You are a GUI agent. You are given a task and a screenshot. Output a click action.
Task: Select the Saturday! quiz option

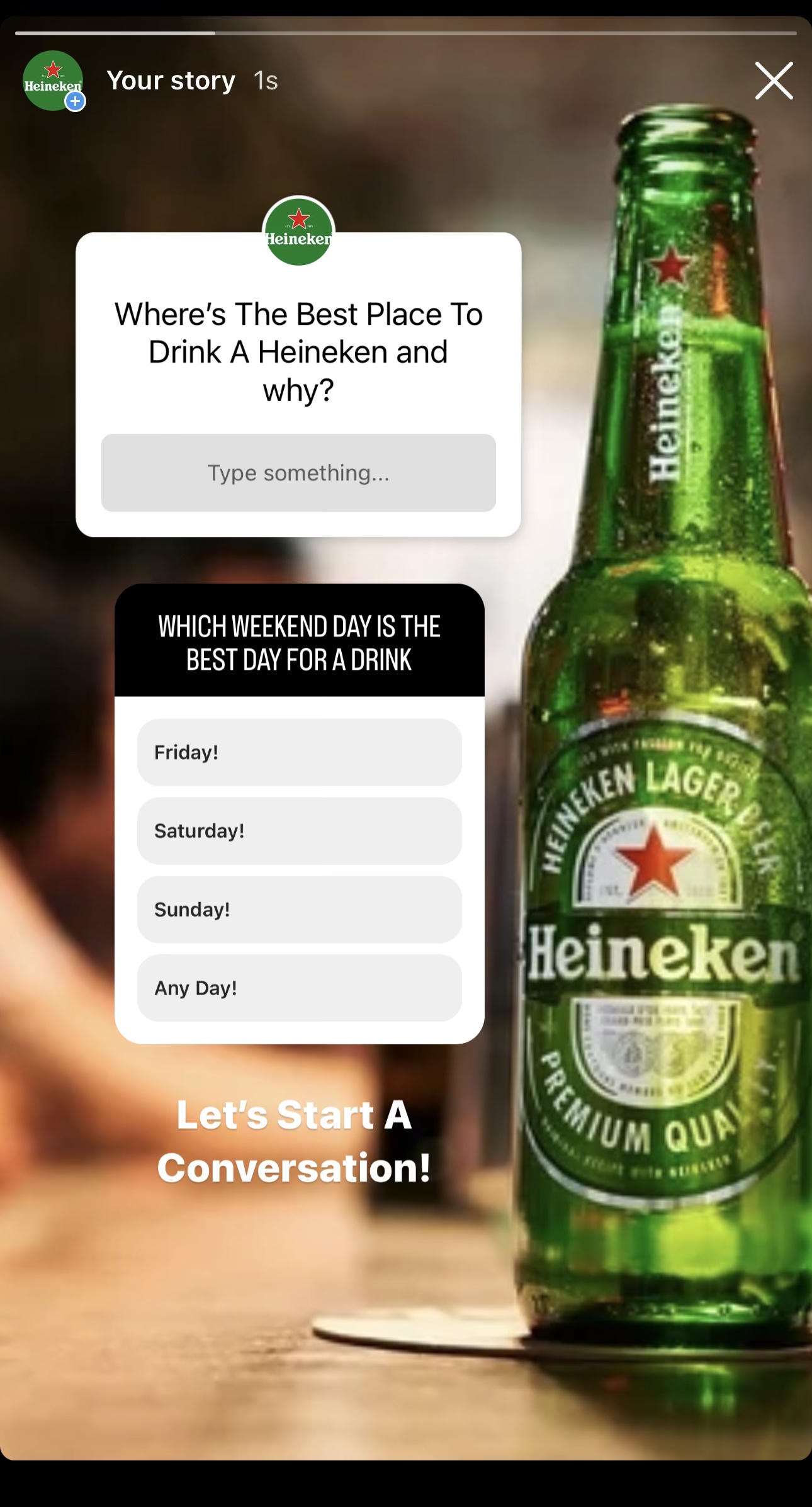pyautogui.click(x=299, y=831)
